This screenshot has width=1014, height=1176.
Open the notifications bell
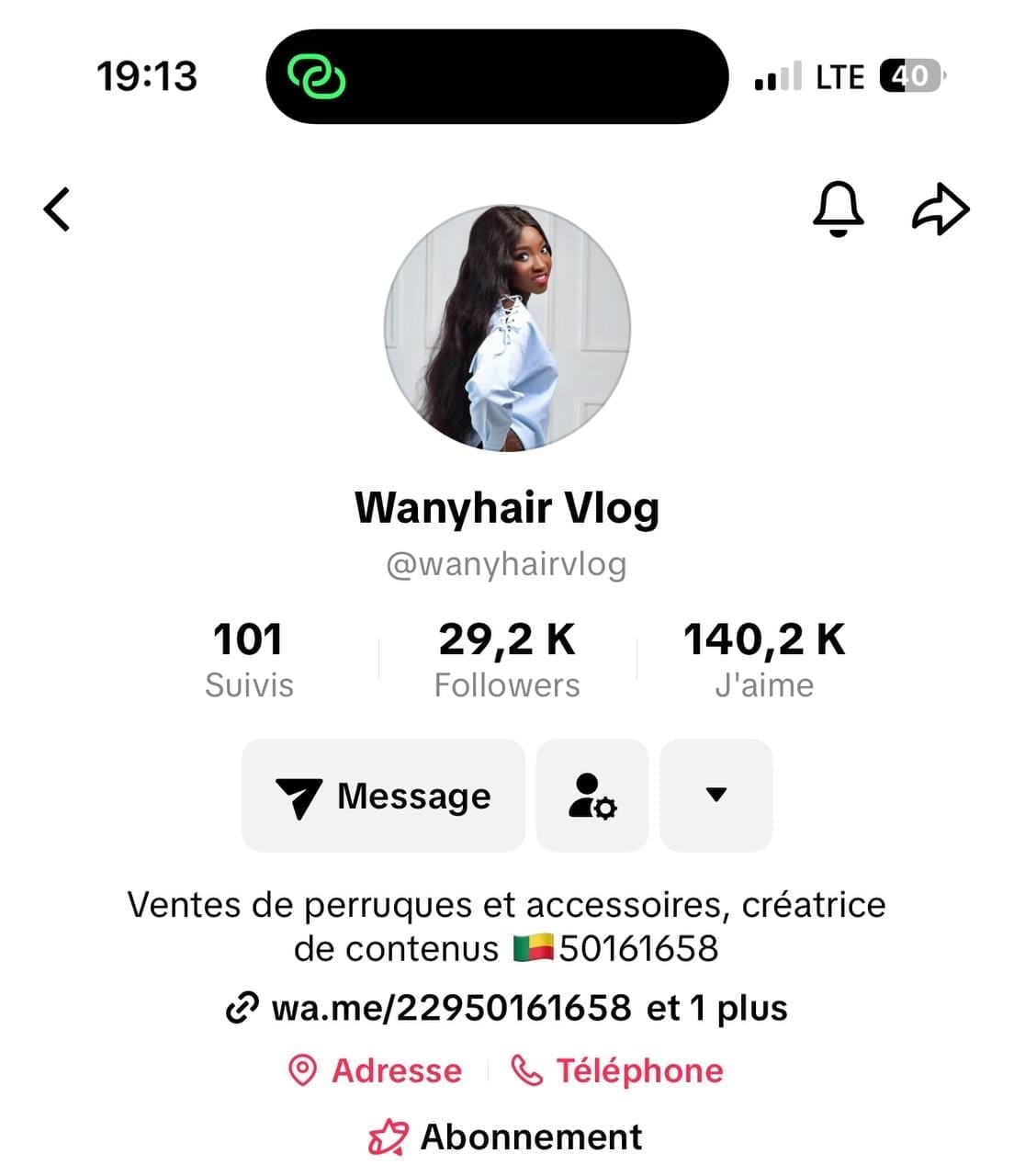tap(838, 209)
